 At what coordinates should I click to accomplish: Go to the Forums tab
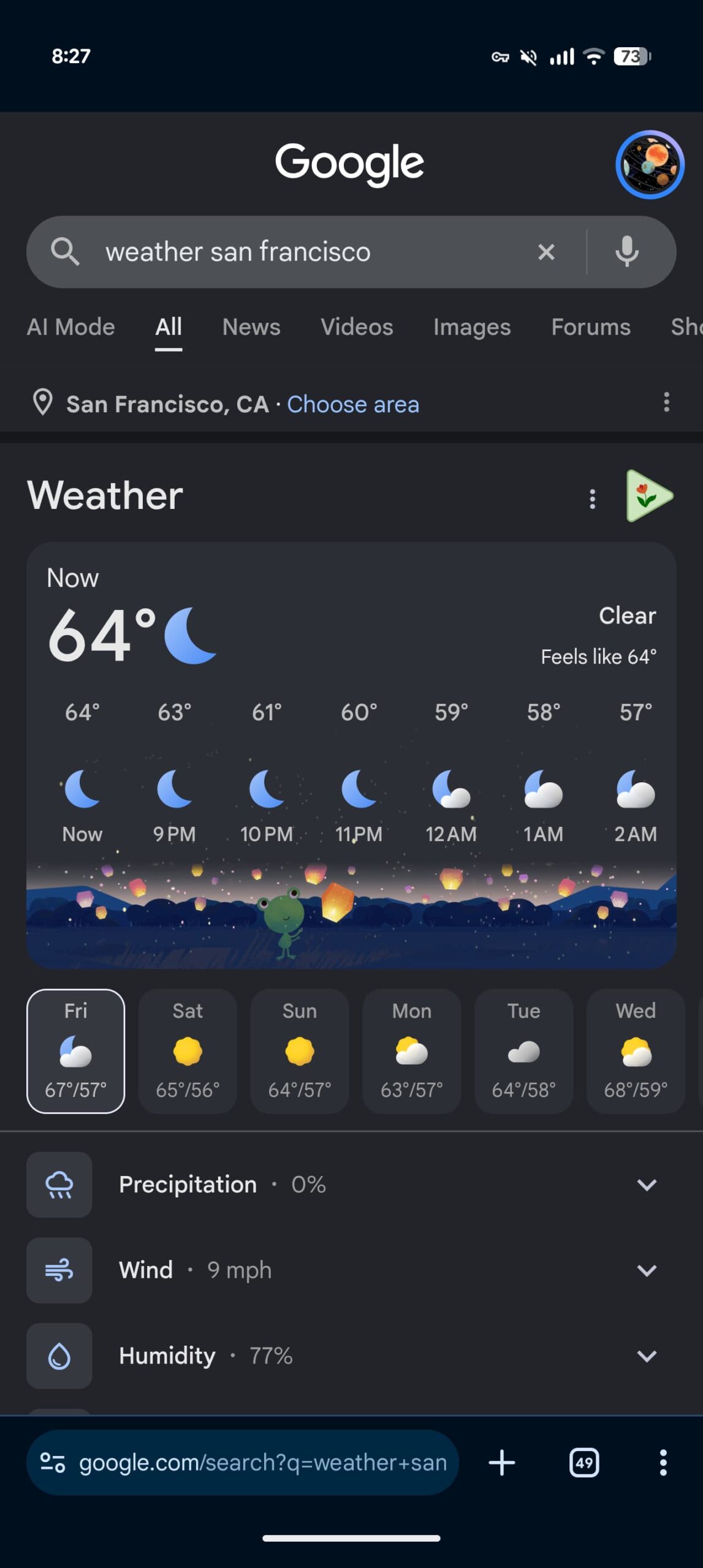[x=591, y=327]
